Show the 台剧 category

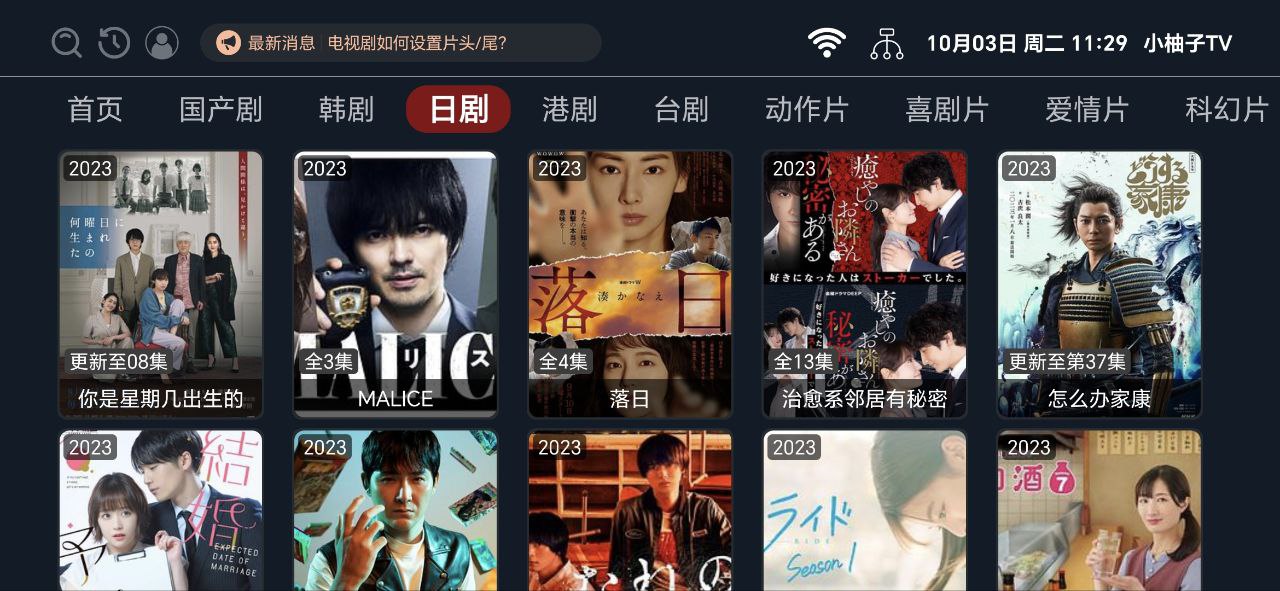(681, 109)
